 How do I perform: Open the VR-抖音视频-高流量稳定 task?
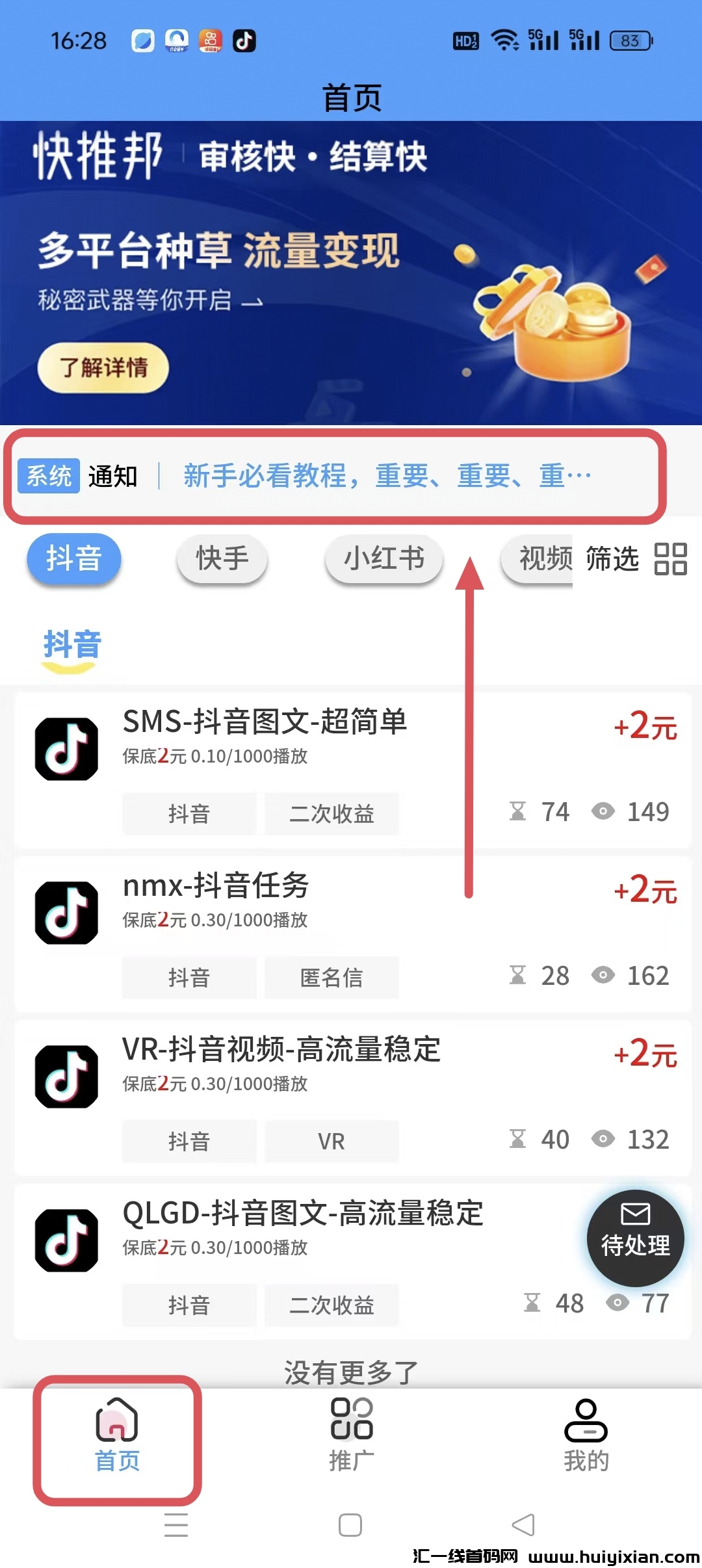[x=281, y=1051]
